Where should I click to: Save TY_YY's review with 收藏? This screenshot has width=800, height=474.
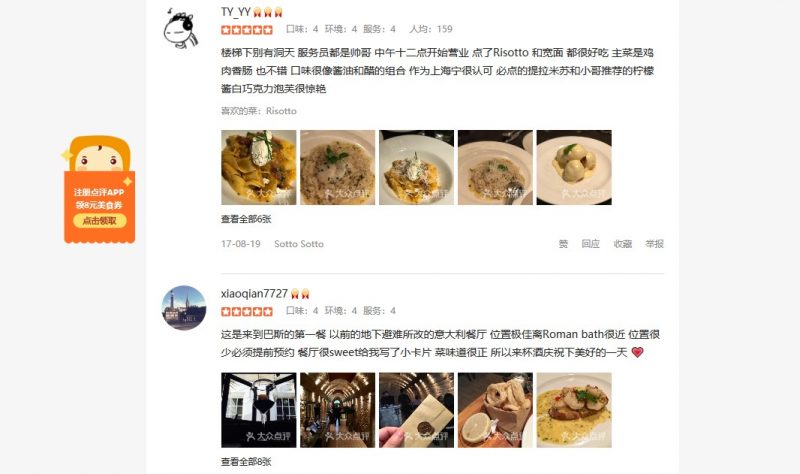pyautogui.click(x=622, y=244)
